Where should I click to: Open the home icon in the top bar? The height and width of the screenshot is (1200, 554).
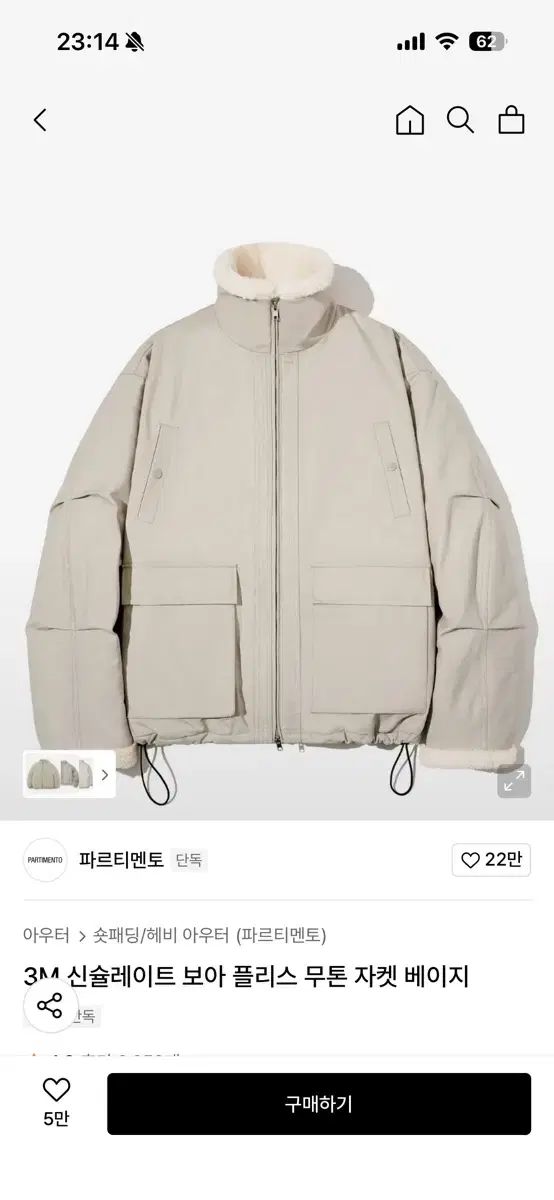[x=410, y=121]
